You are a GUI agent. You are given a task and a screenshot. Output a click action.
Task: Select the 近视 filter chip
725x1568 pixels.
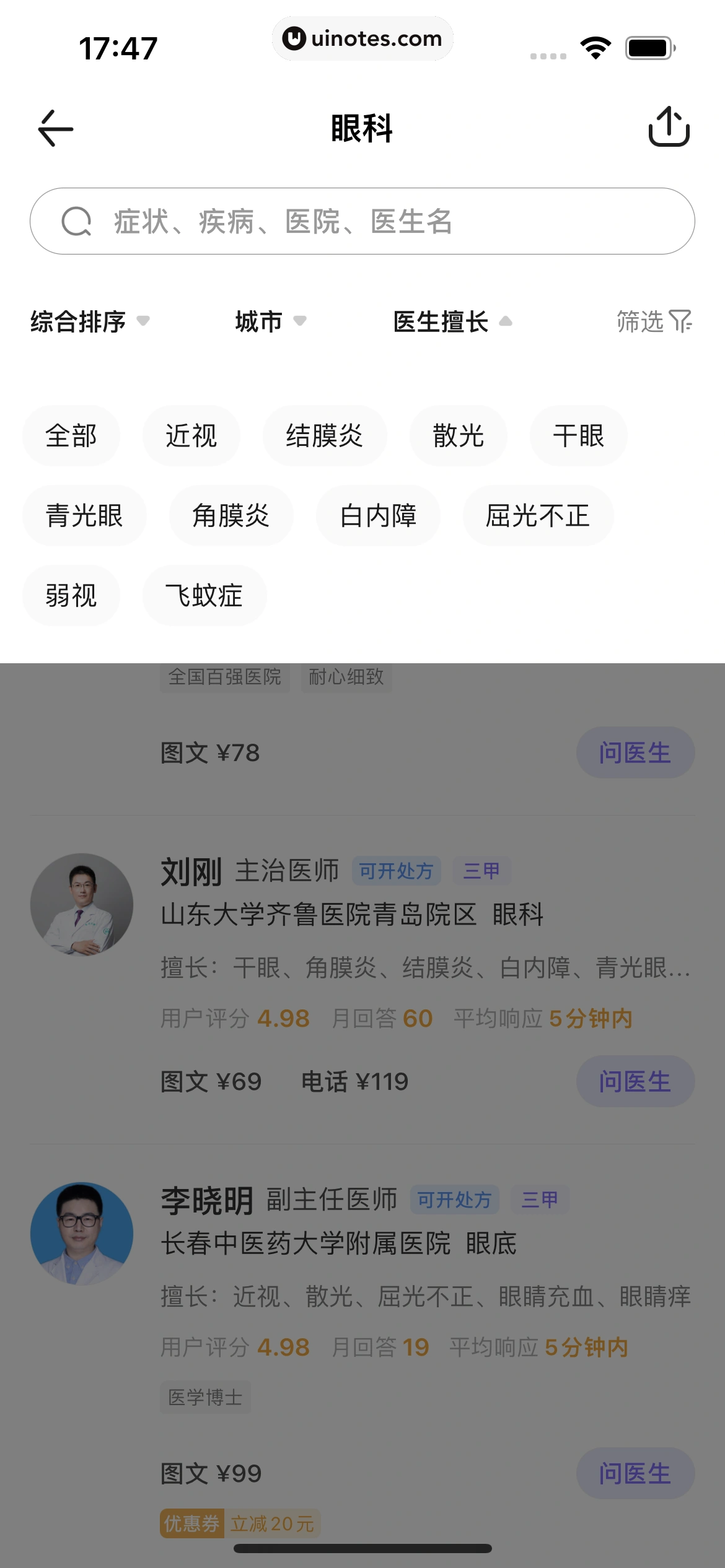[x=190, y=435]
